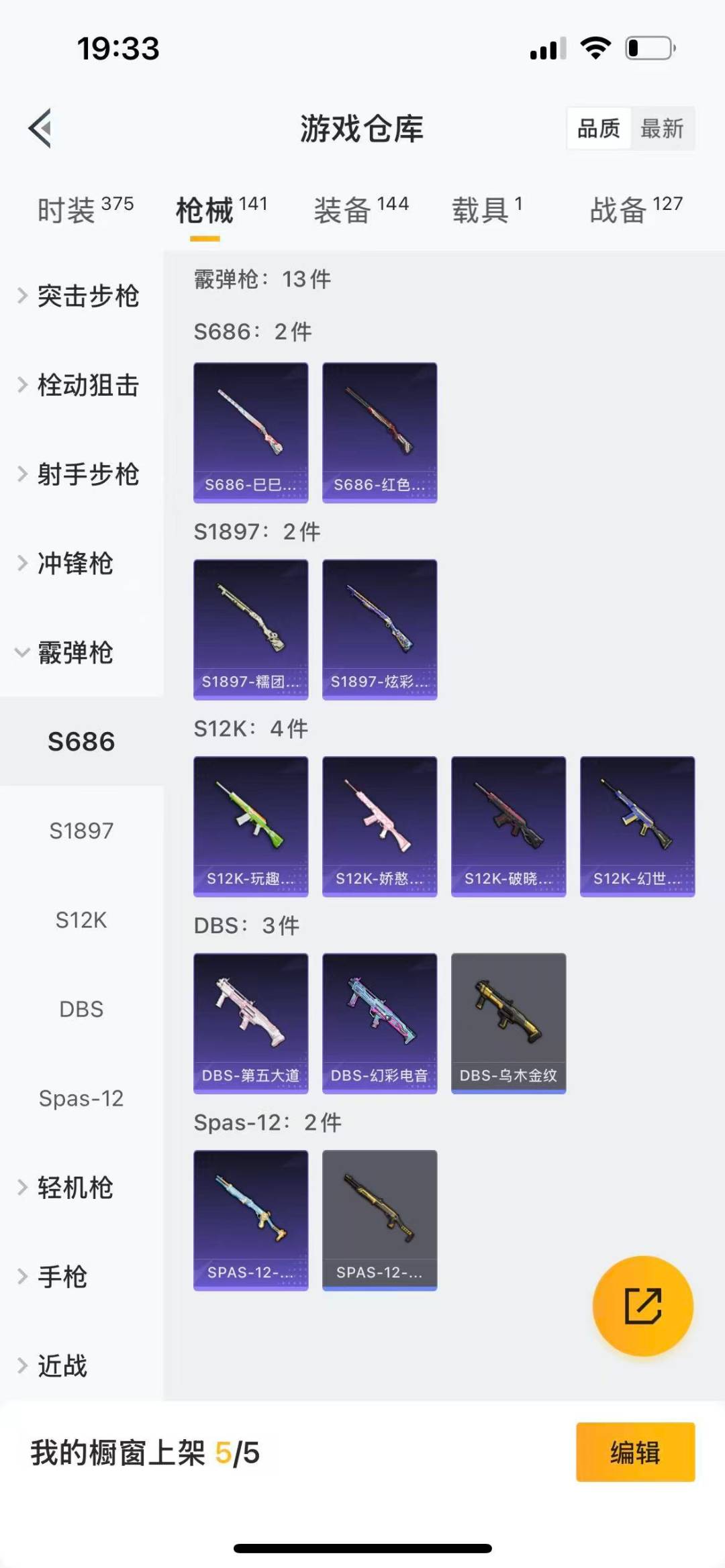The image size is (725, 1568).
Task: Switch to the 装备 tab
Action: [x=360, y=210]
